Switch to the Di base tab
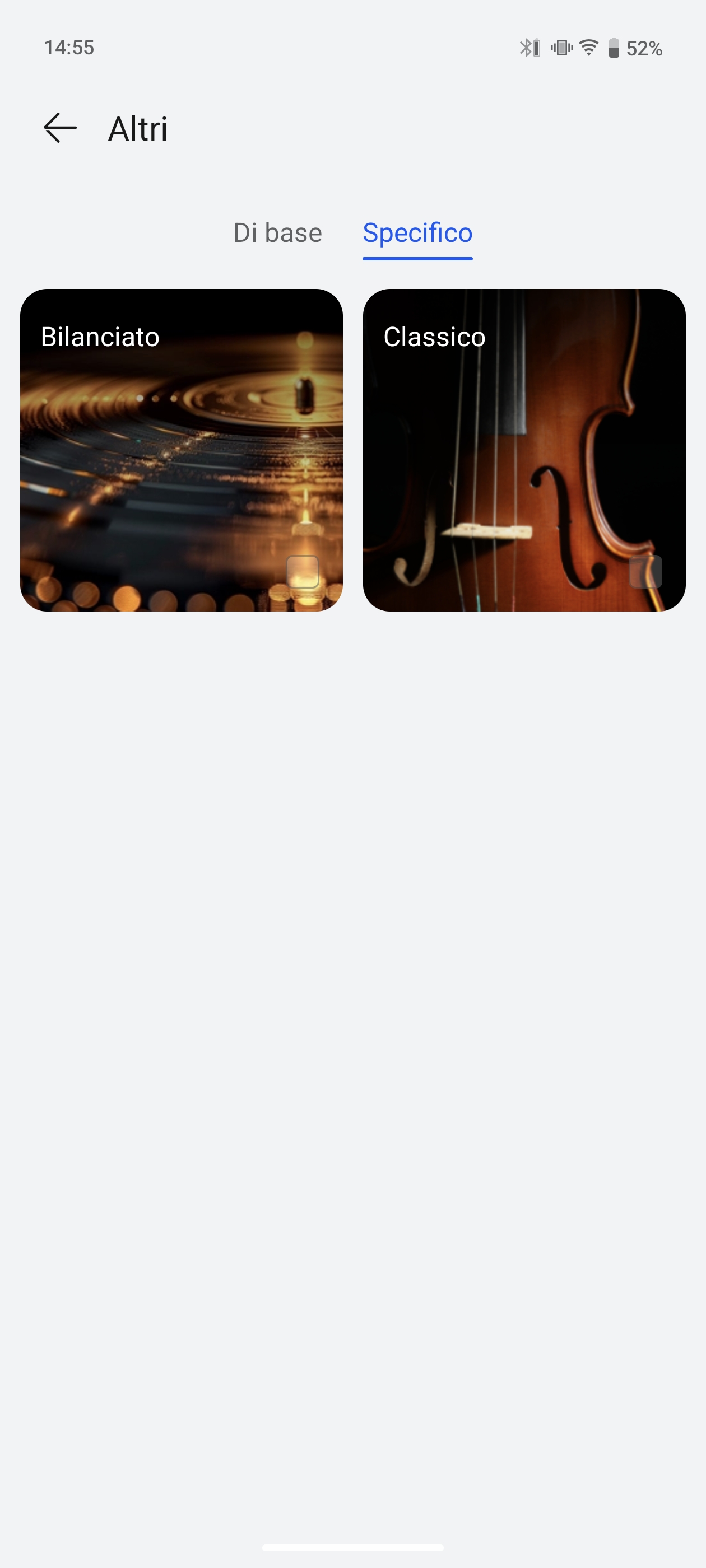Image resolution: width=706 pixels, height=1568 pixels. (x=278, y=233)
